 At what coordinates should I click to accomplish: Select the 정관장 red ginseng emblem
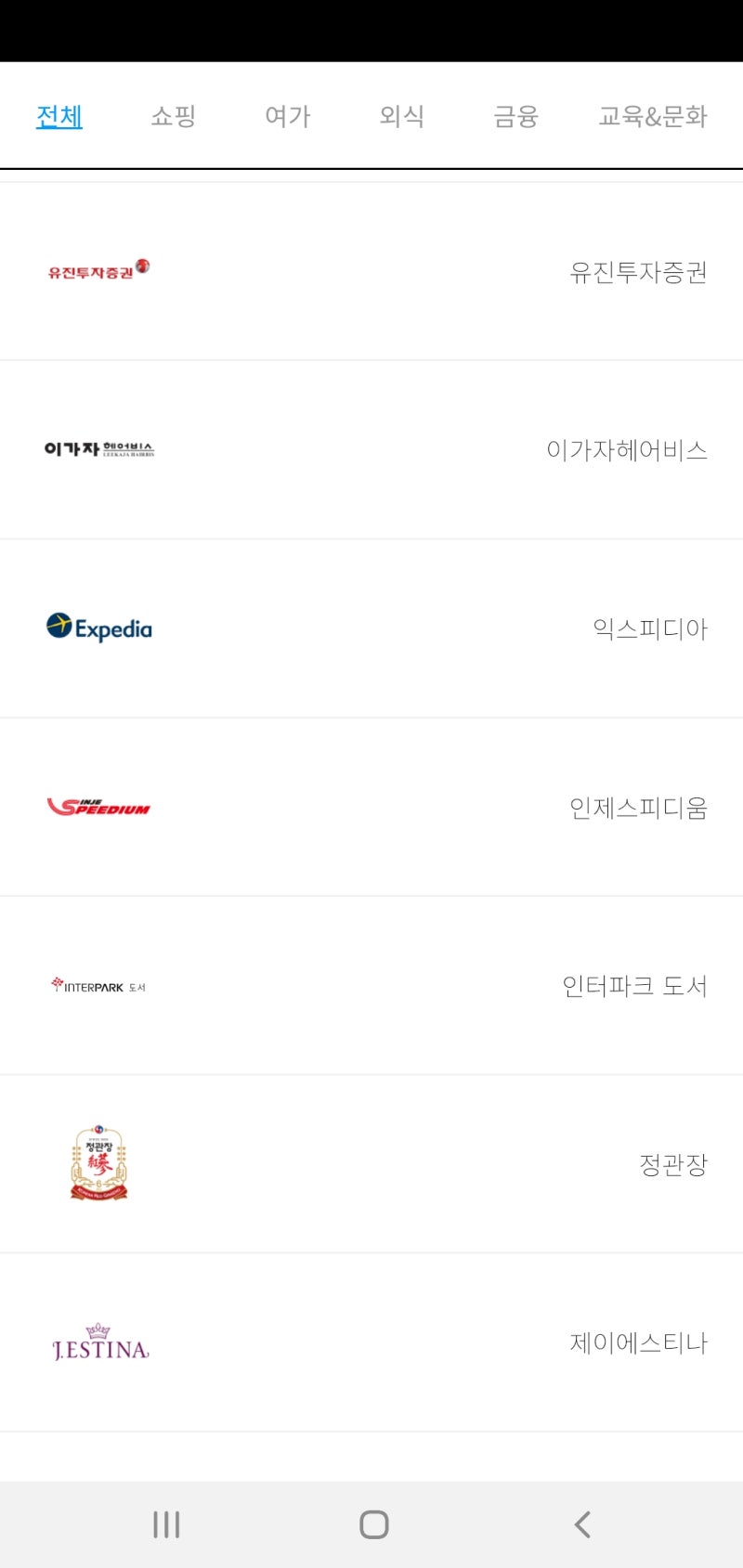point(99,1163)
